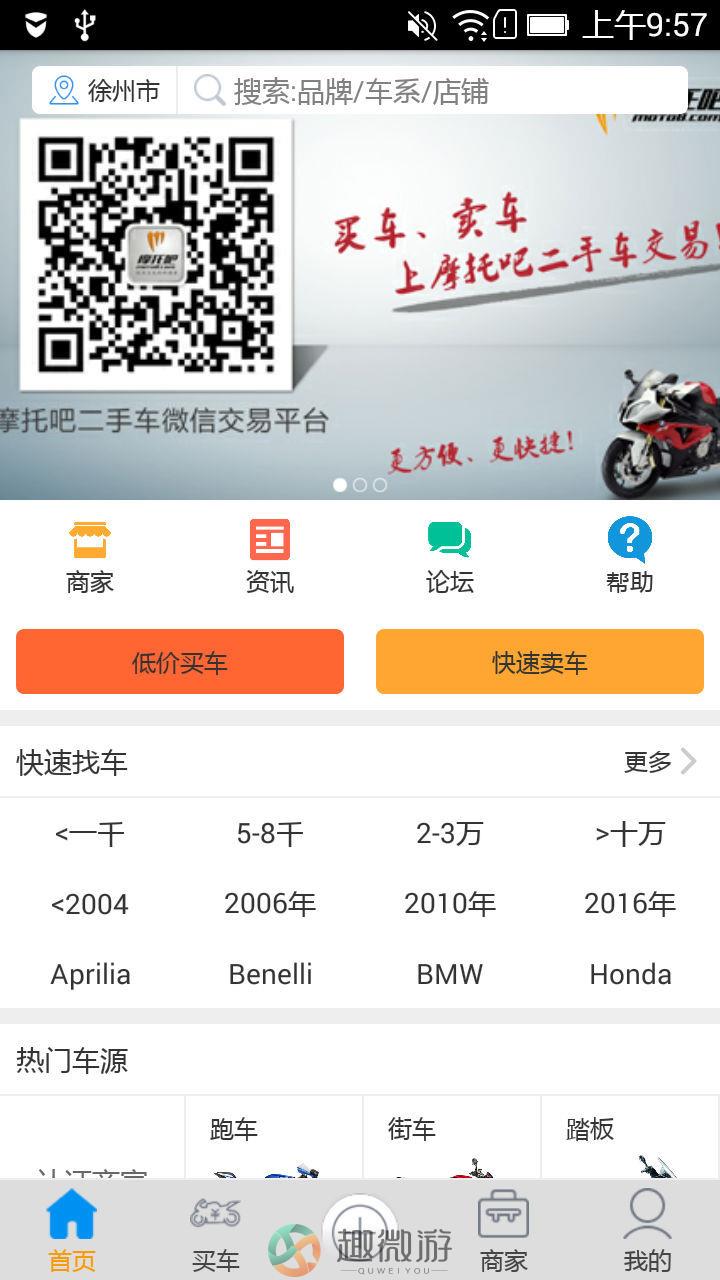Filter by price <一千
Screen dimensions: 720x1280
(x=90, y=834)
